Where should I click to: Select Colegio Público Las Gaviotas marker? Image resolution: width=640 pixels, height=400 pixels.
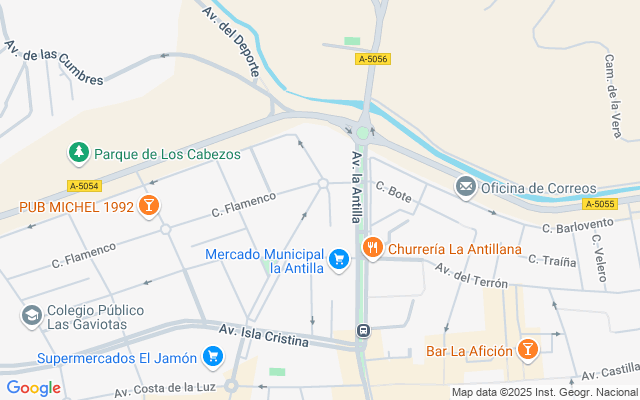coord(32,316)
